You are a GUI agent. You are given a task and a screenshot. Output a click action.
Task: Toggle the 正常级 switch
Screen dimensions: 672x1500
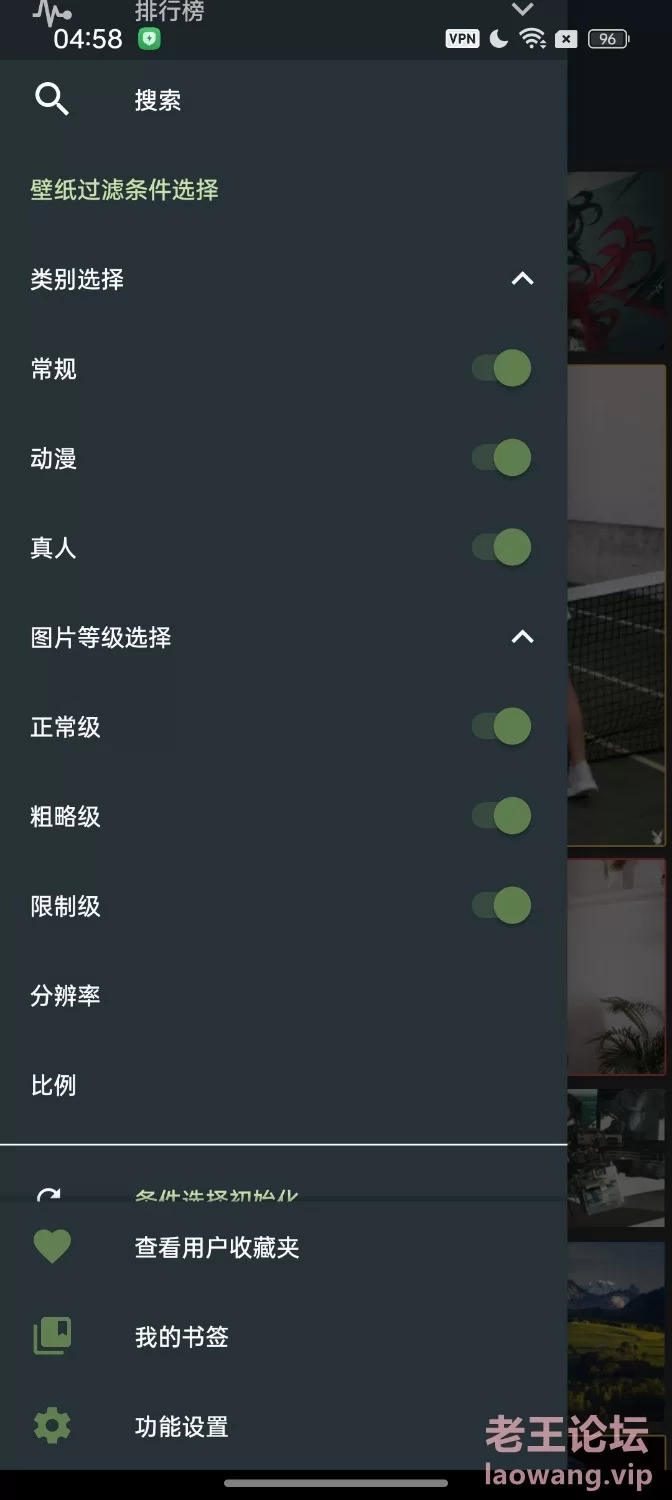point(502,727)
